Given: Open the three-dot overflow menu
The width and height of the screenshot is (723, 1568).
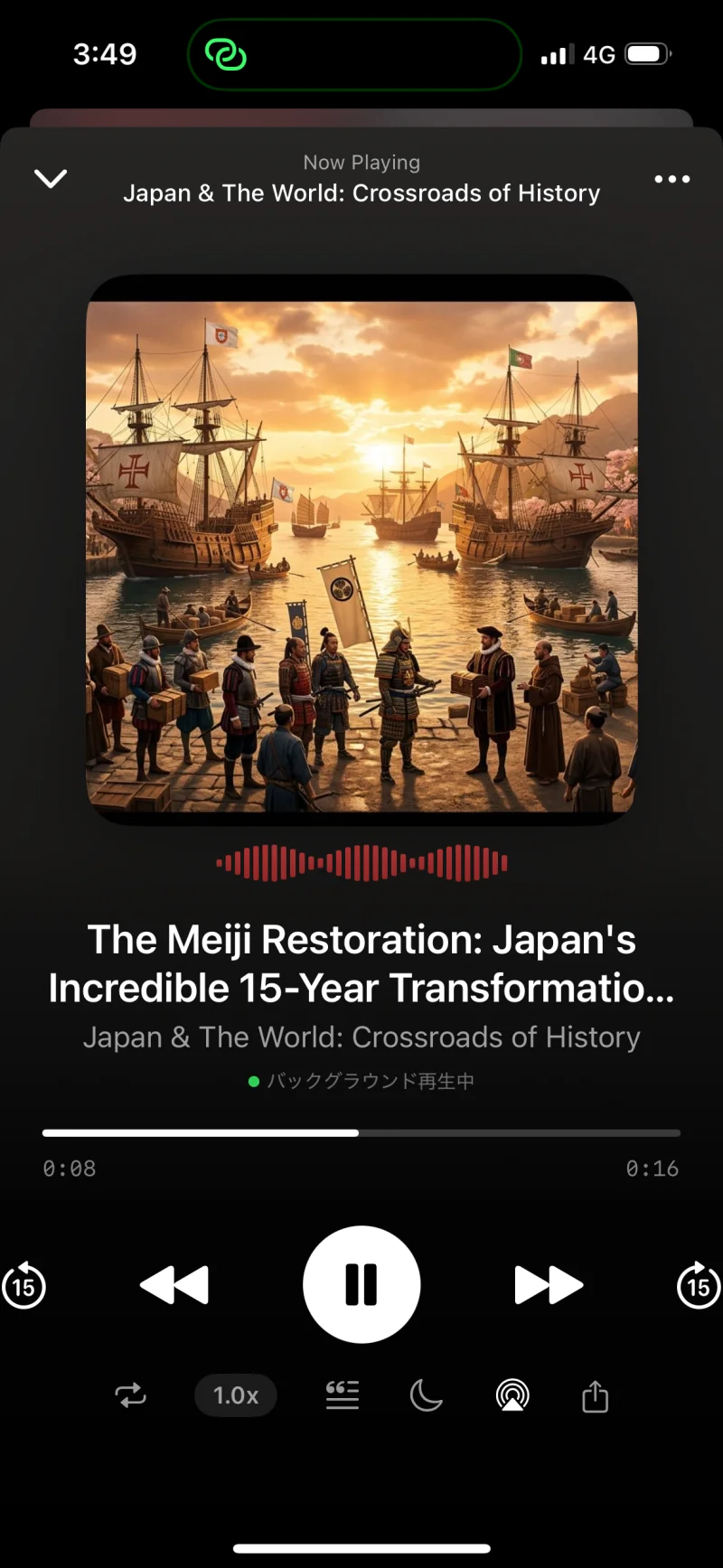Looking at the screenshot, I should click(671, 179).
